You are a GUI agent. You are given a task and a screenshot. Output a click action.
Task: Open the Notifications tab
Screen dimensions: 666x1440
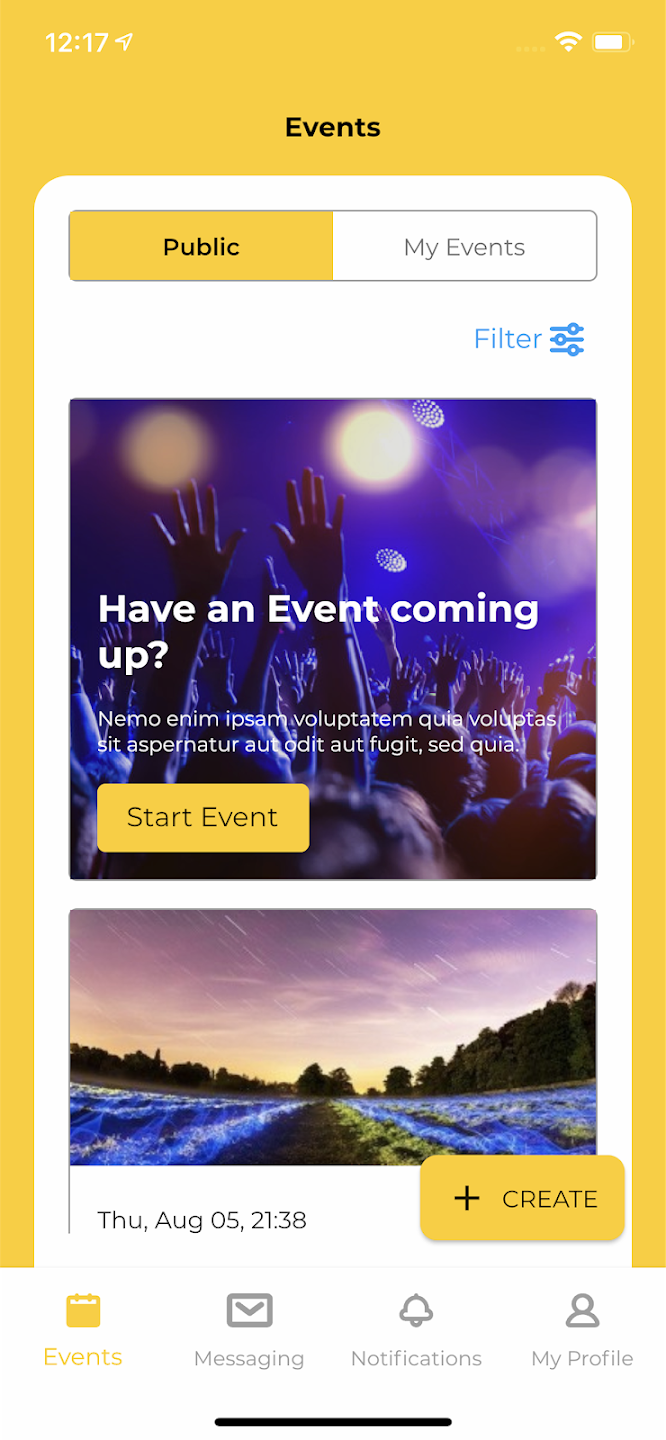(416, 1330)
